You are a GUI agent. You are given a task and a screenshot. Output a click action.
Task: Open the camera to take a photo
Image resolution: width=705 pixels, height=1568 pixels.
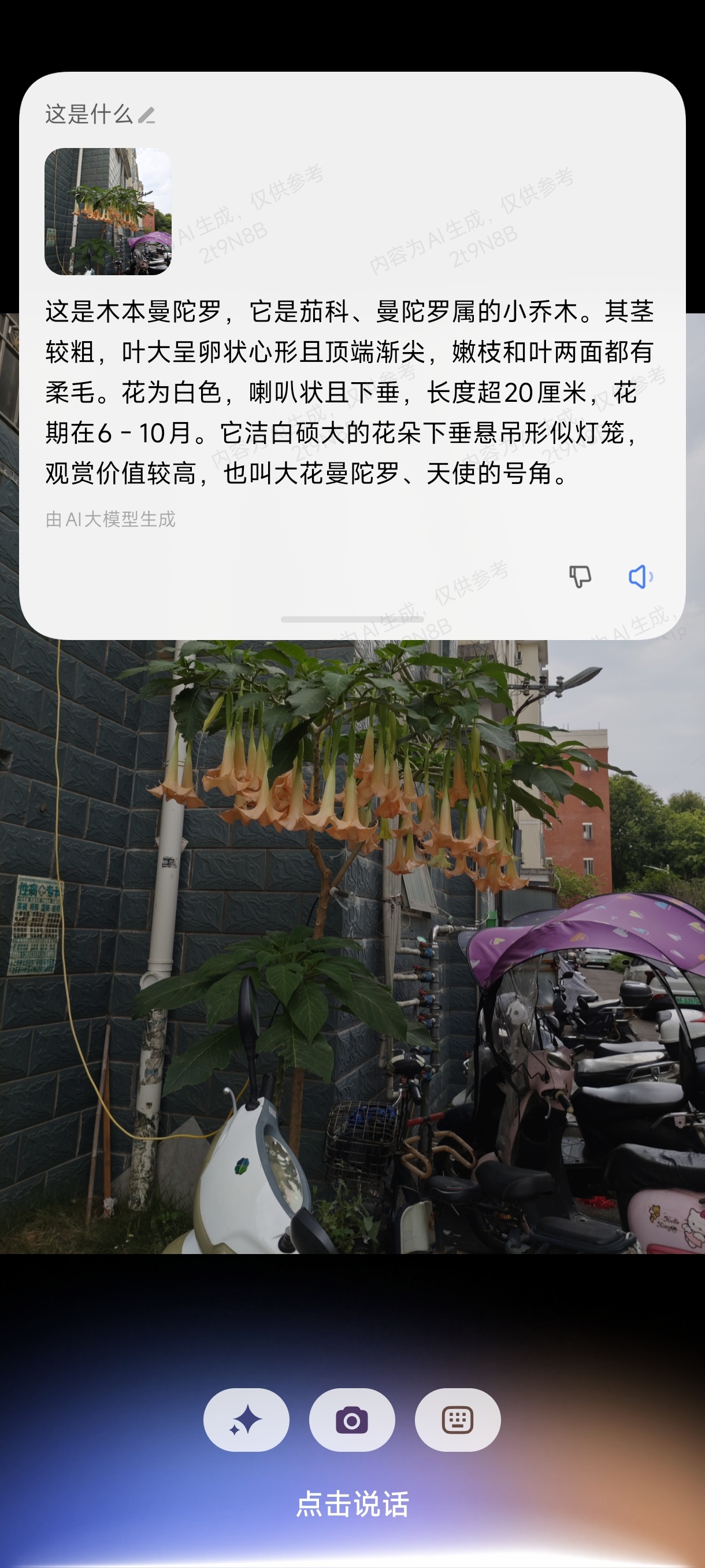pos(351,1420)
